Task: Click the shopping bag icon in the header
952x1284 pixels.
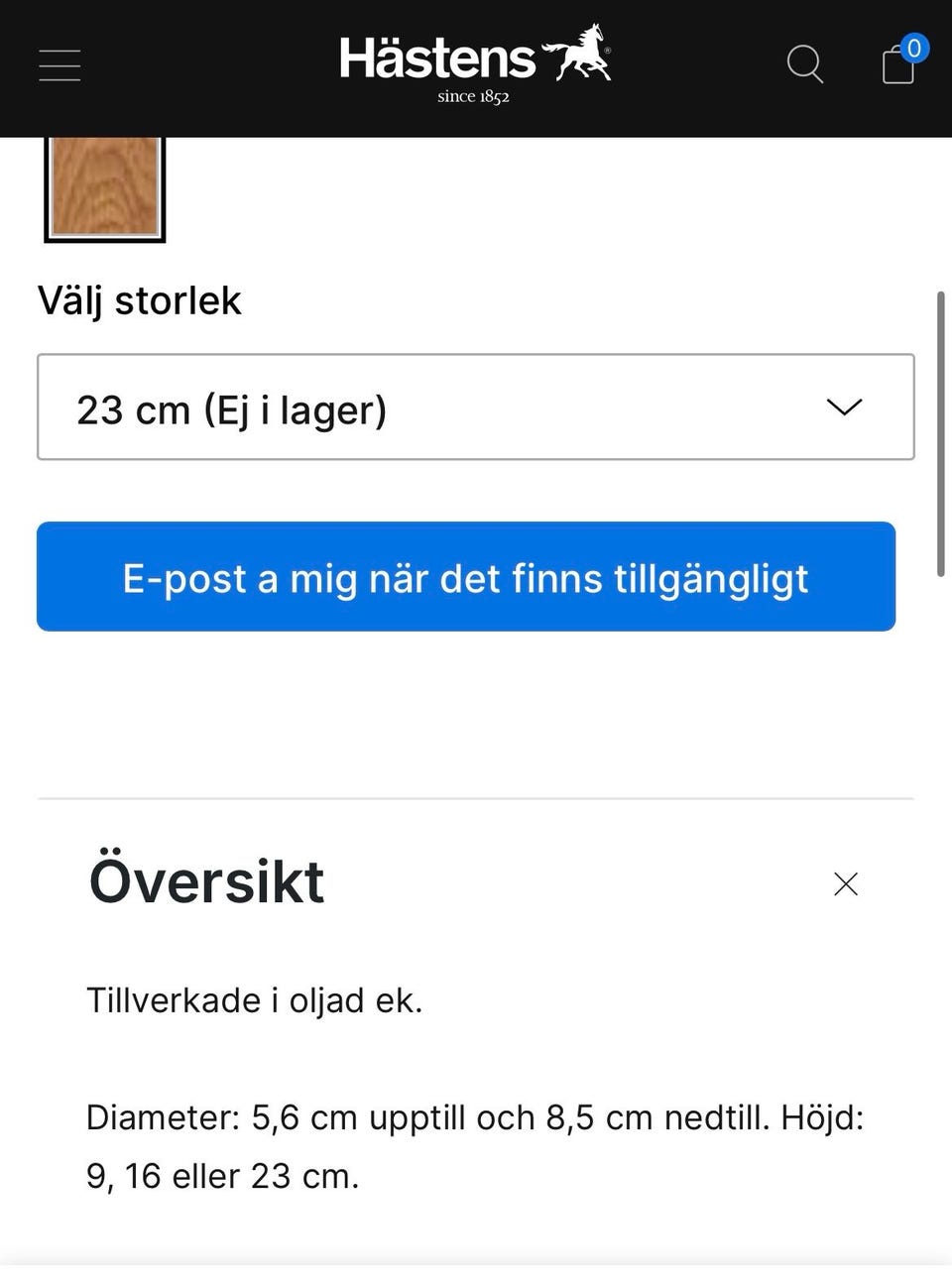Action: pos(895,65)
